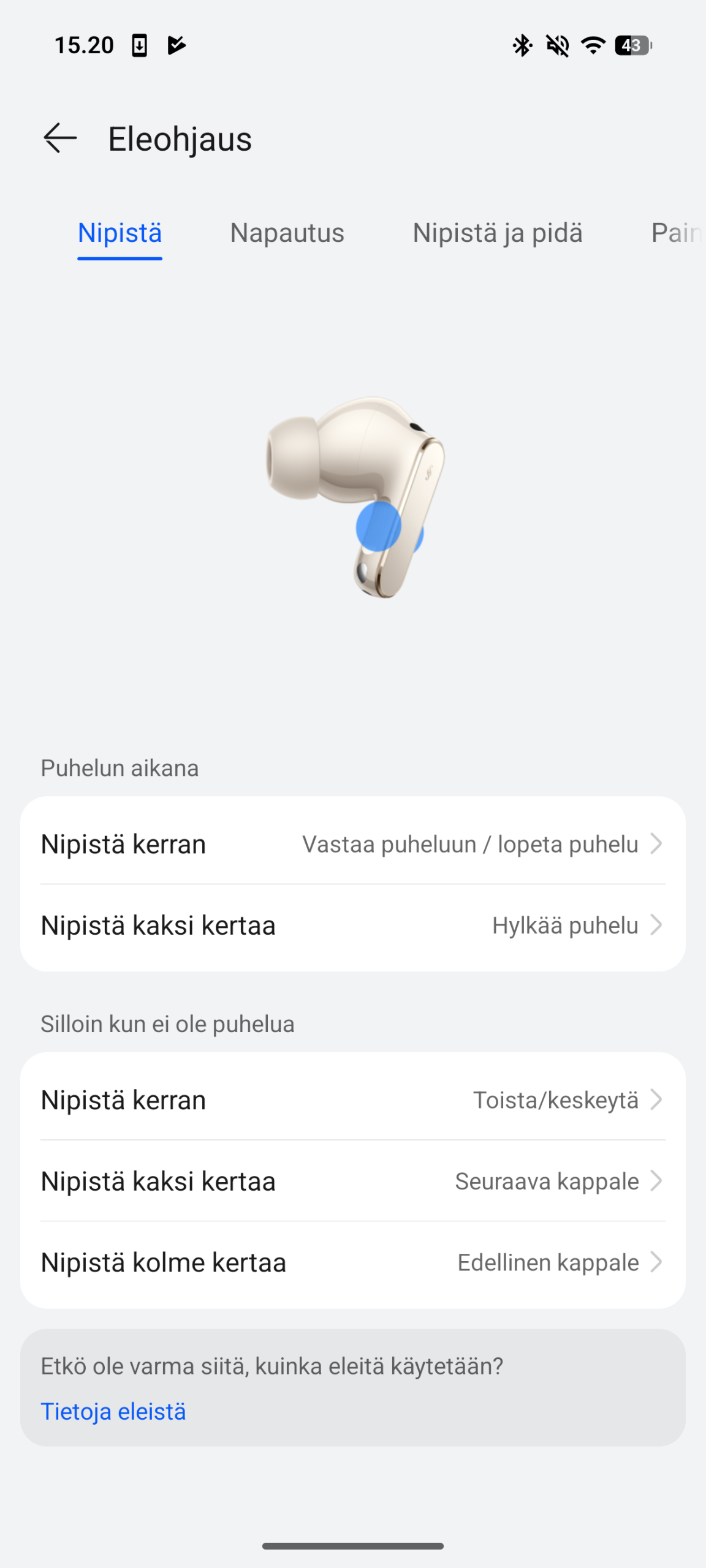706x1568 pixels.
Task: Open the partially visible Pain tab
Action: 676,233
